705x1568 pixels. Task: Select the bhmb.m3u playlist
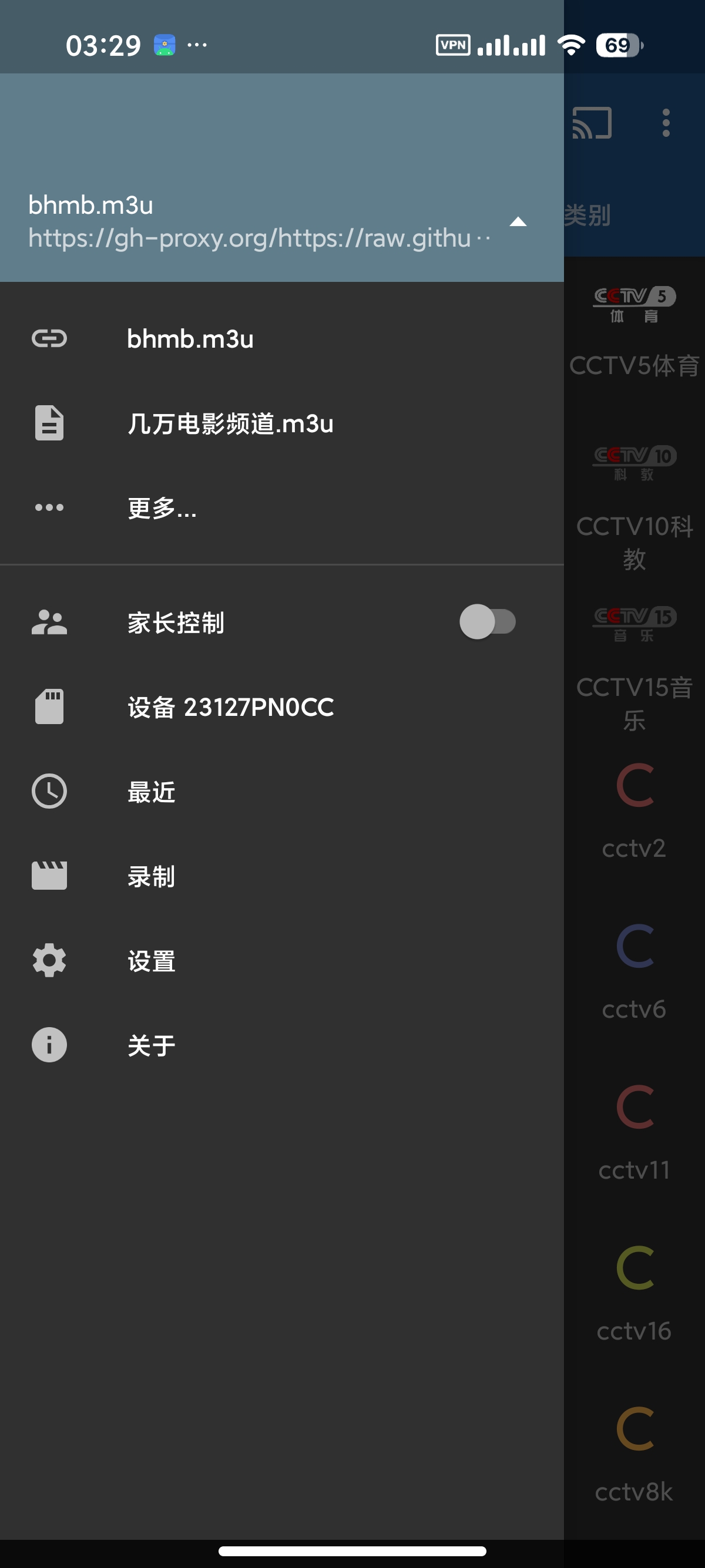click(x=282, y=338)
